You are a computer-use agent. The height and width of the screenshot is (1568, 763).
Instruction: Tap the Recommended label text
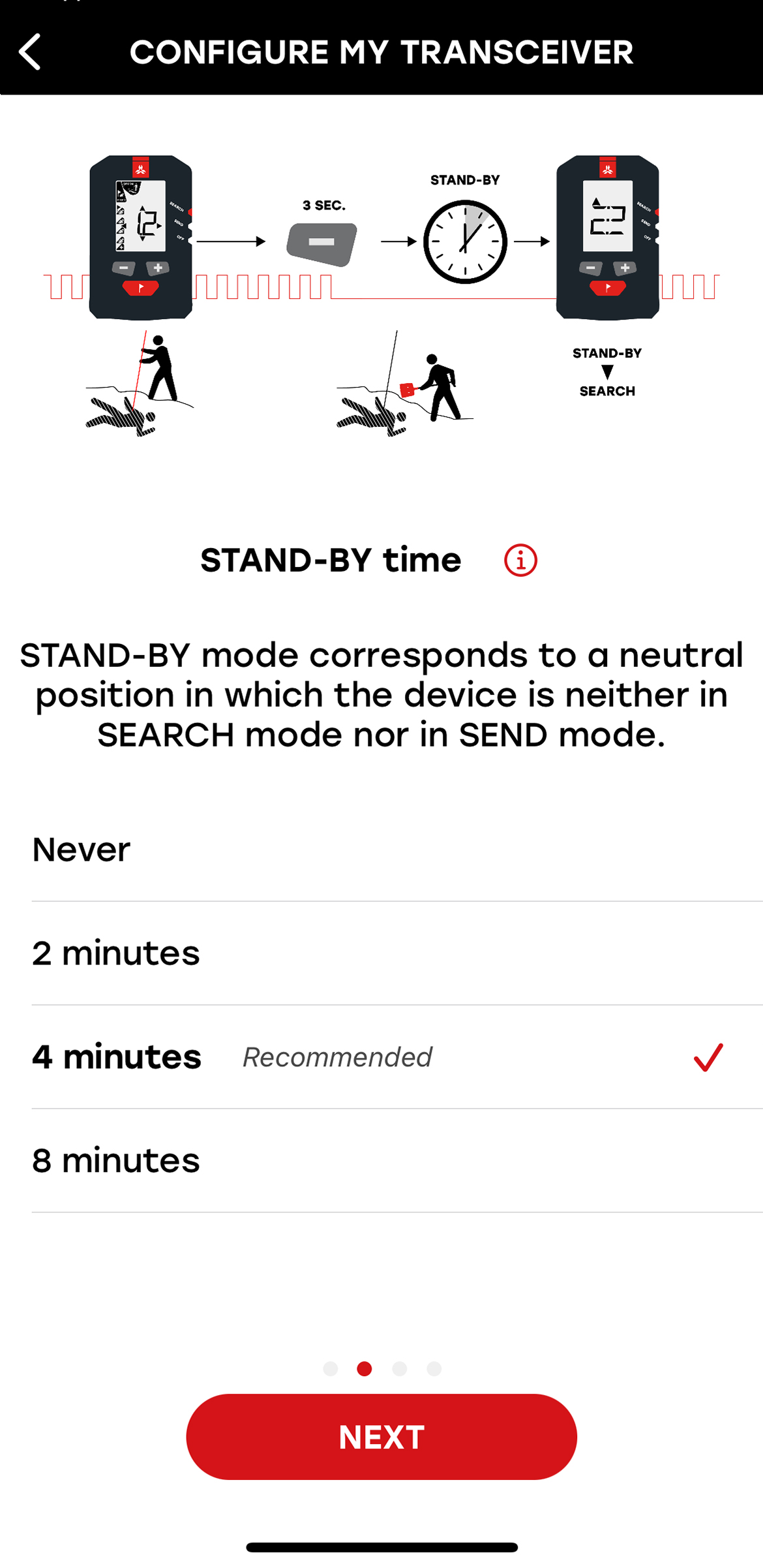(x=336, y=1057)
